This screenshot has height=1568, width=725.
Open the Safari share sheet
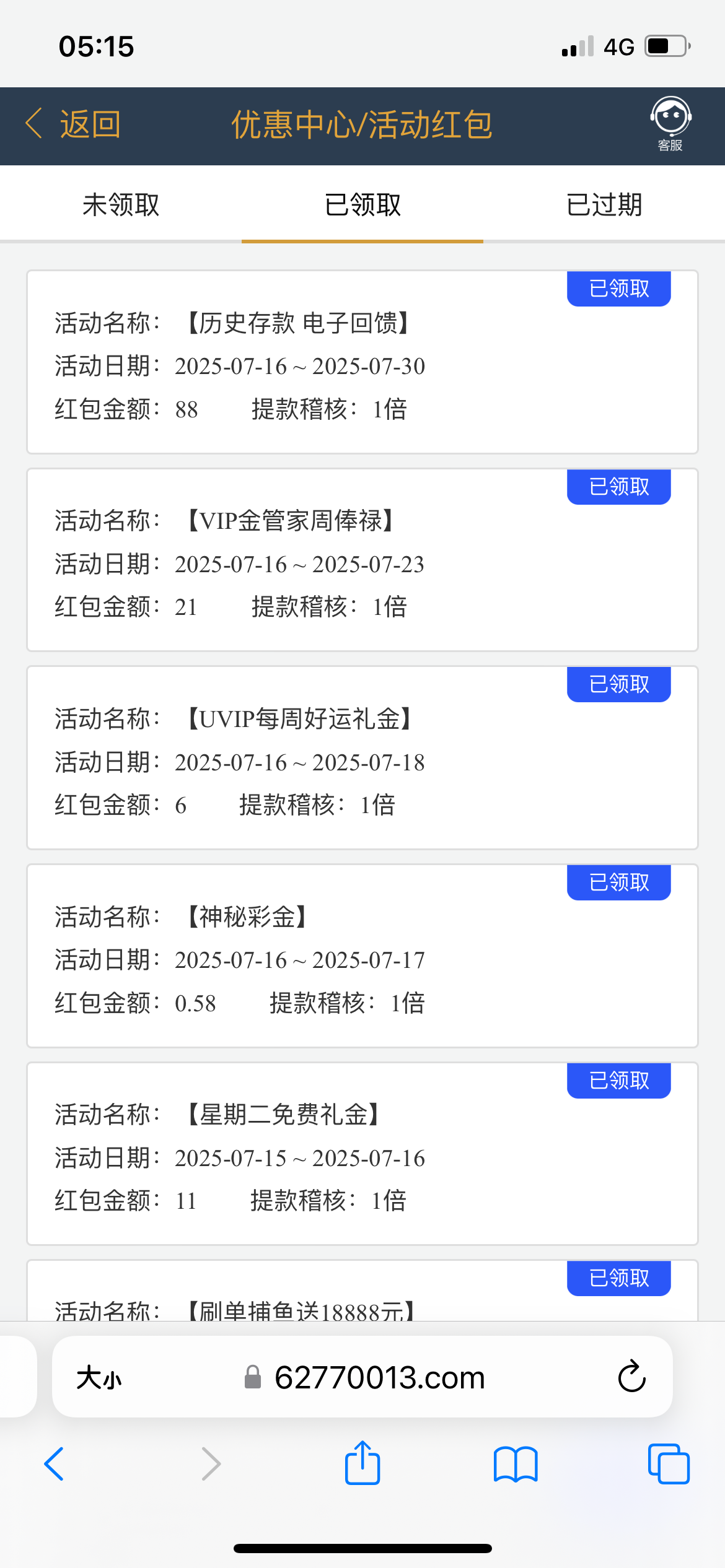(x=362, y=1463)
